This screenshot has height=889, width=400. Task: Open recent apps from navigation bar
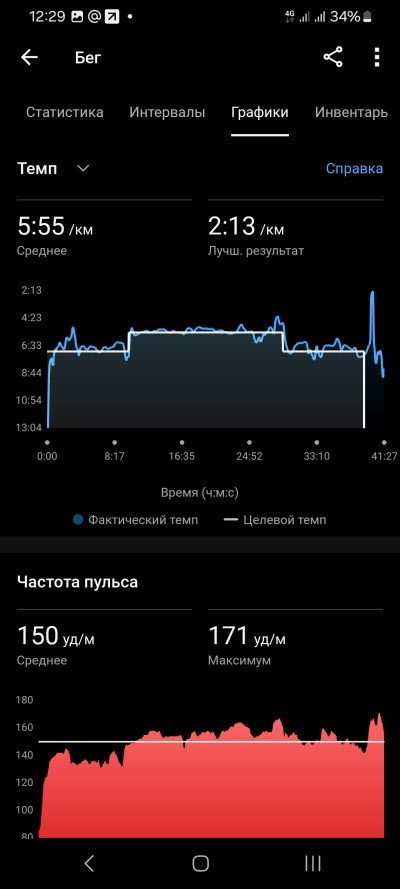(313, 863)
